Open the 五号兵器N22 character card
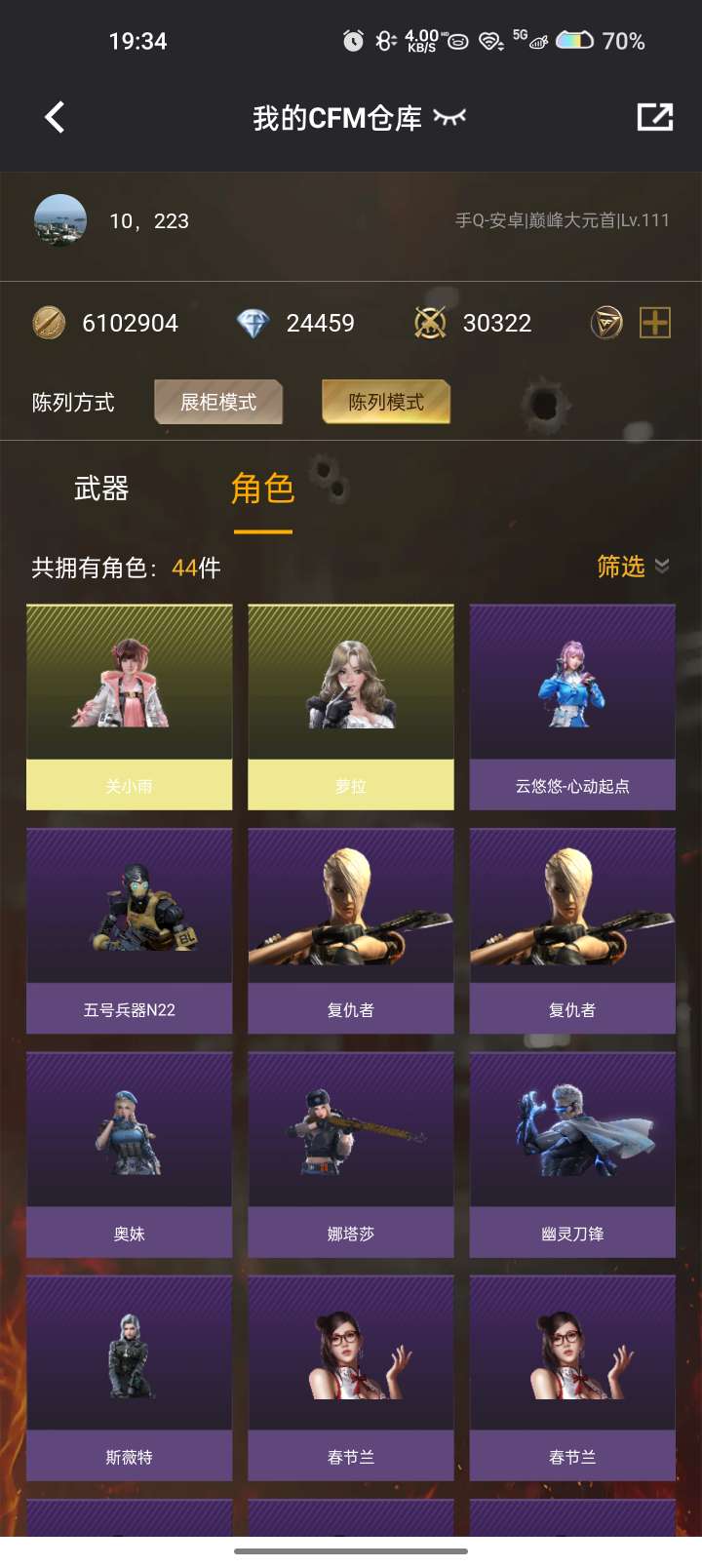This screenshot has width=702, height=1568. (x=130, y=930)
